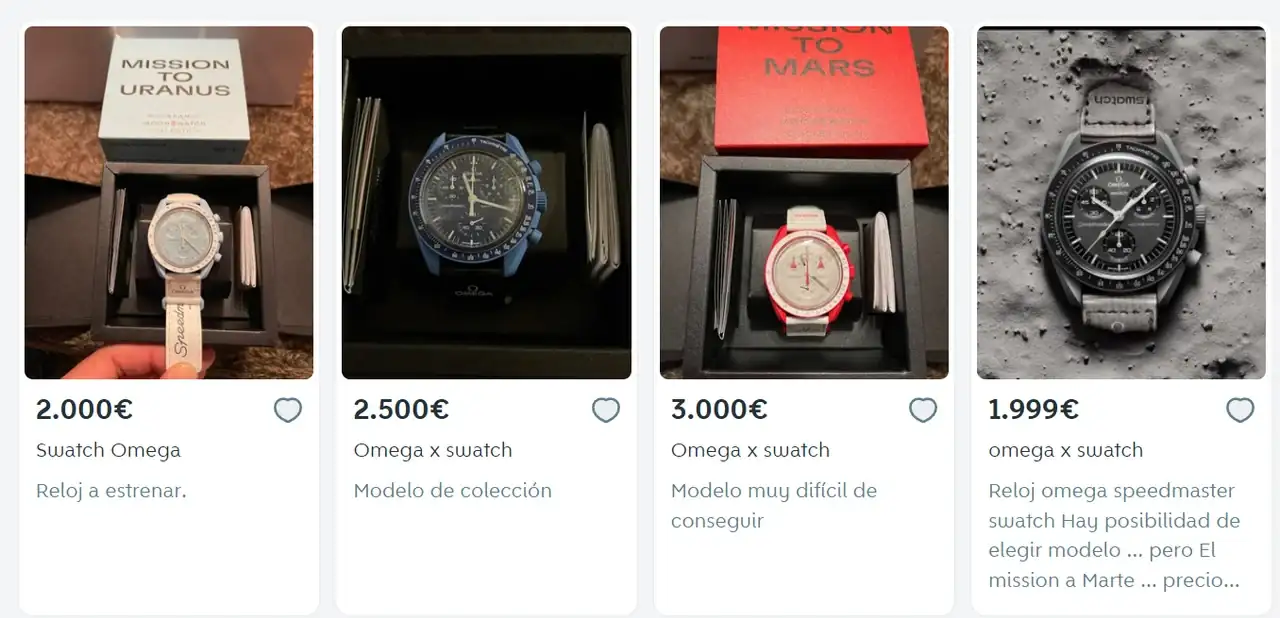
Task: View the Mission to Mars listing for 3.000€
Action: [x=804, y=203]
